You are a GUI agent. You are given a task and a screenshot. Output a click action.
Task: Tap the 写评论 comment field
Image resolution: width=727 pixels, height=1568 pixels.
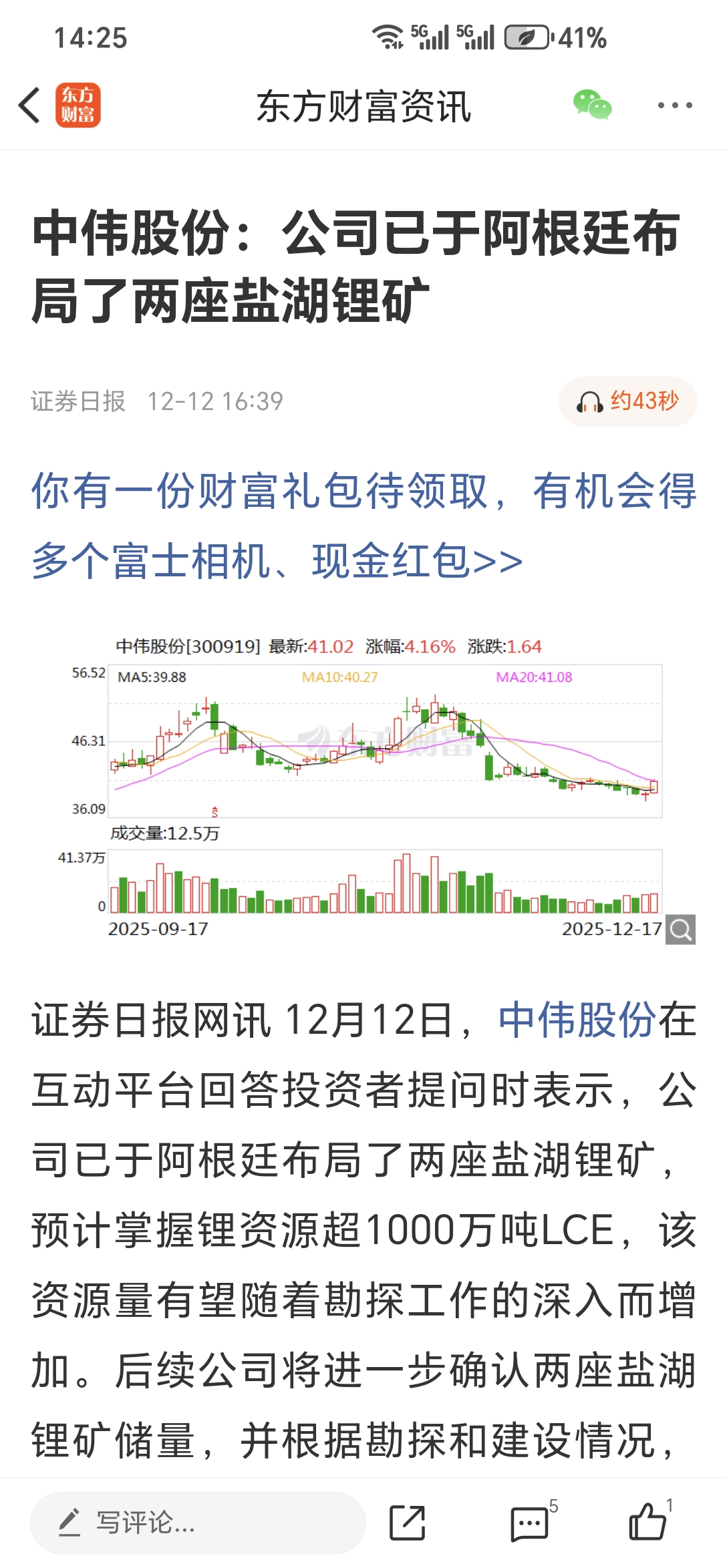(198, 1523)
